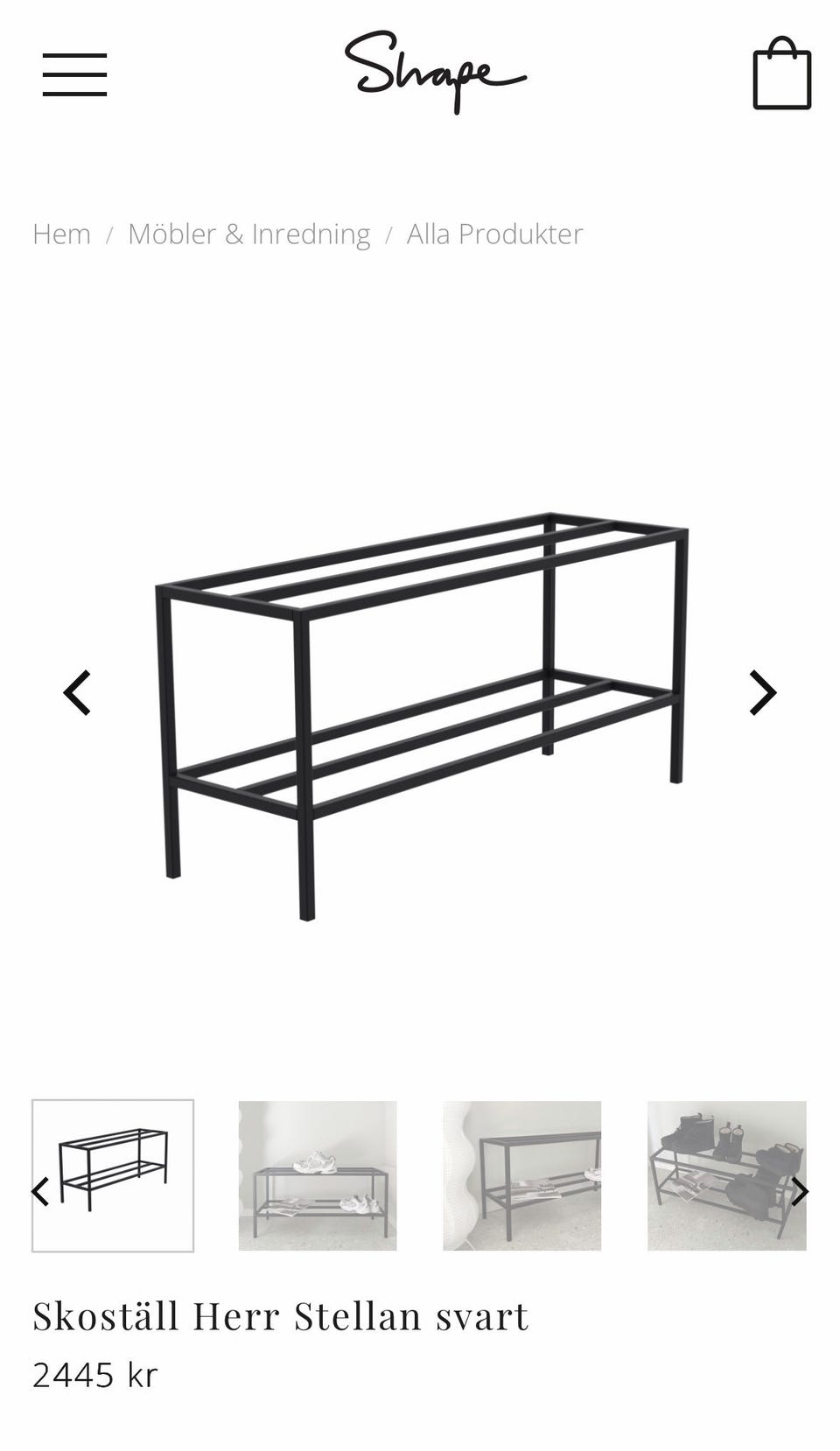The image size is (840, 1451).
Task: Tap the Shape logo to go home
Action: [x=435, y=72]
